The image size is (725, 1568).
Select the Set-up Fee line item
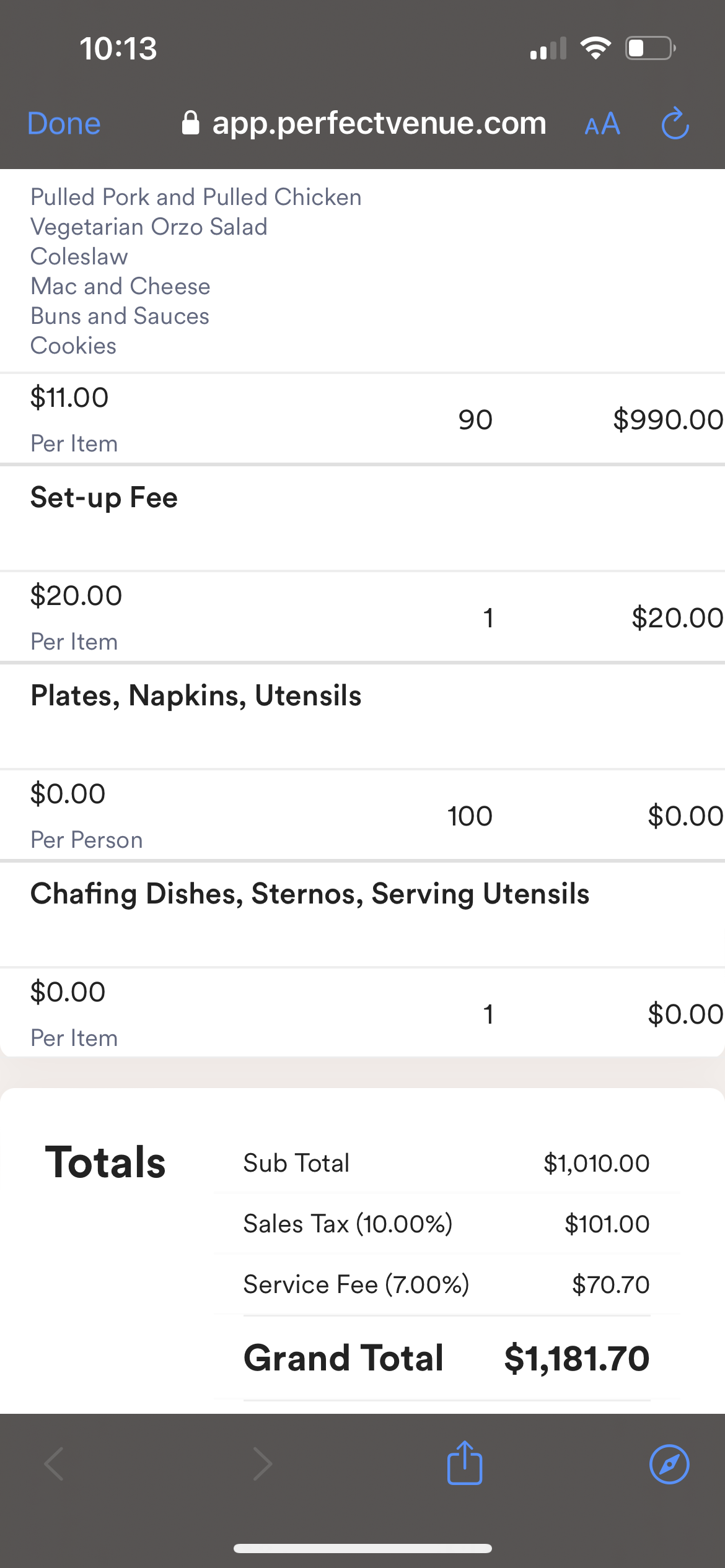(x=104, y=497)
